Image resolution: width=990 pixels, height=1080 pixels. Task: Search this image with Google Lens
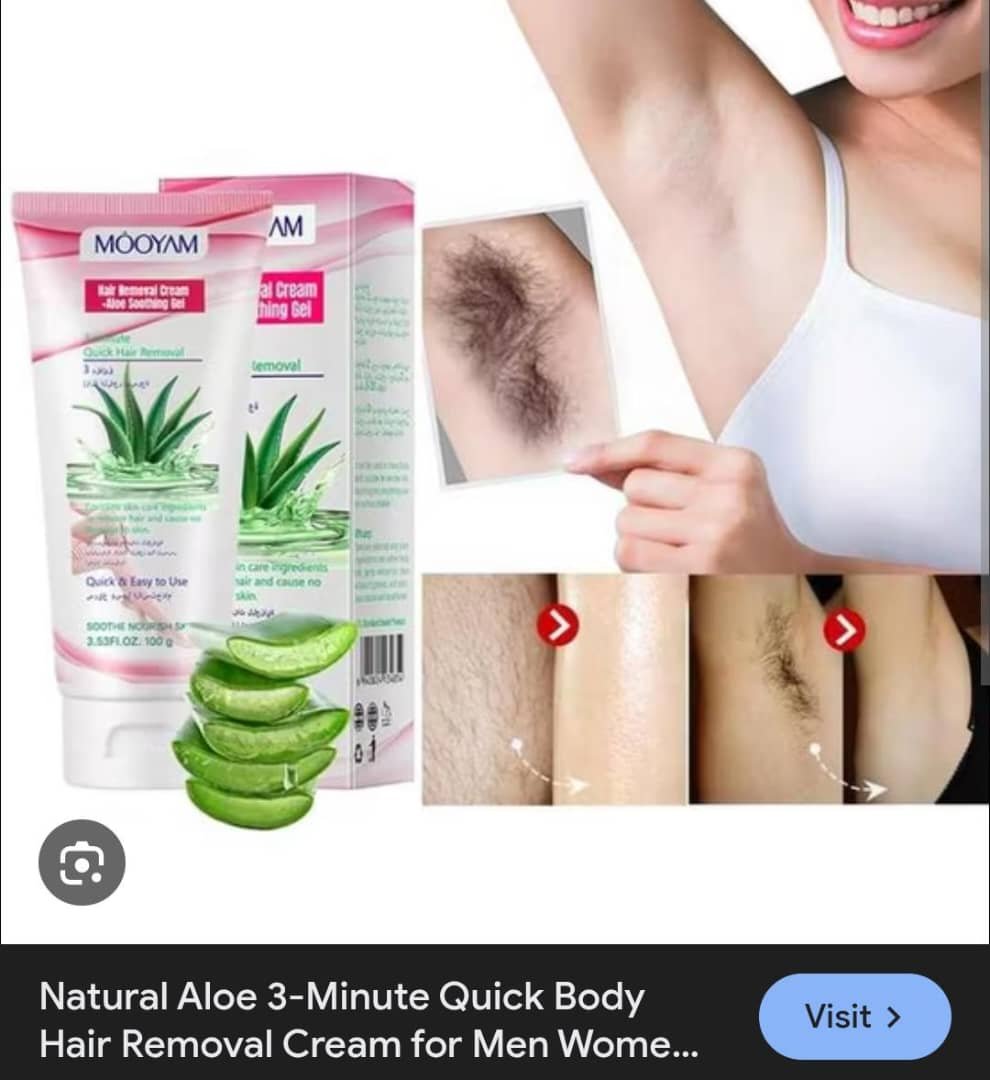point(81,862)
